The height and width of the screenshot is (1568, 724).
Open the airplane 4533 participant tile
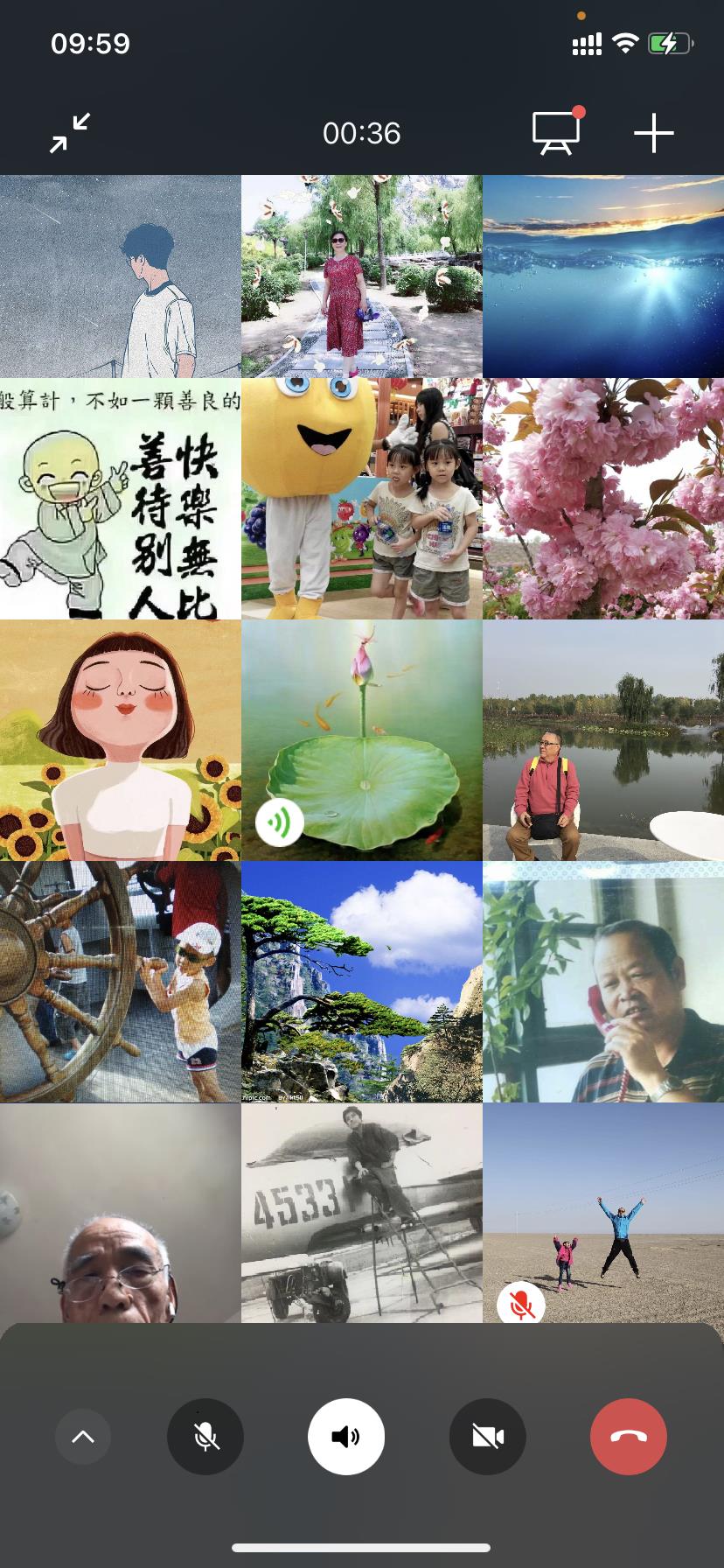point(362,1213)
